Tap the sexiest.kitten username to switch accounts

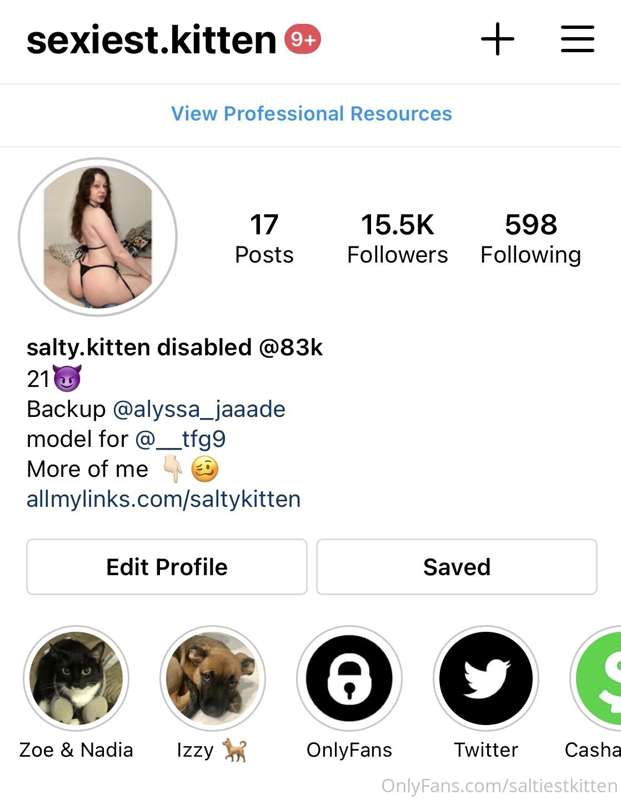(x=151, y=40)
